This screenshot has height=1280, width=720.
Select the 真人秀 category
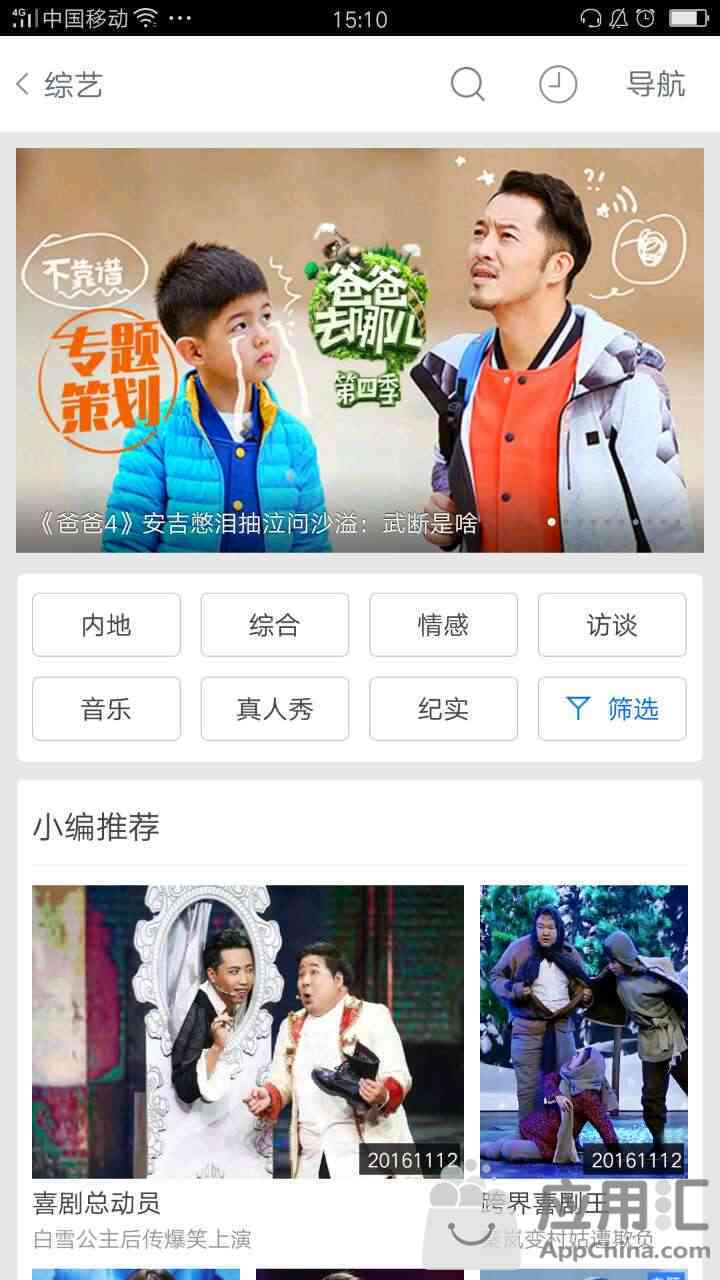coord(275,709)
